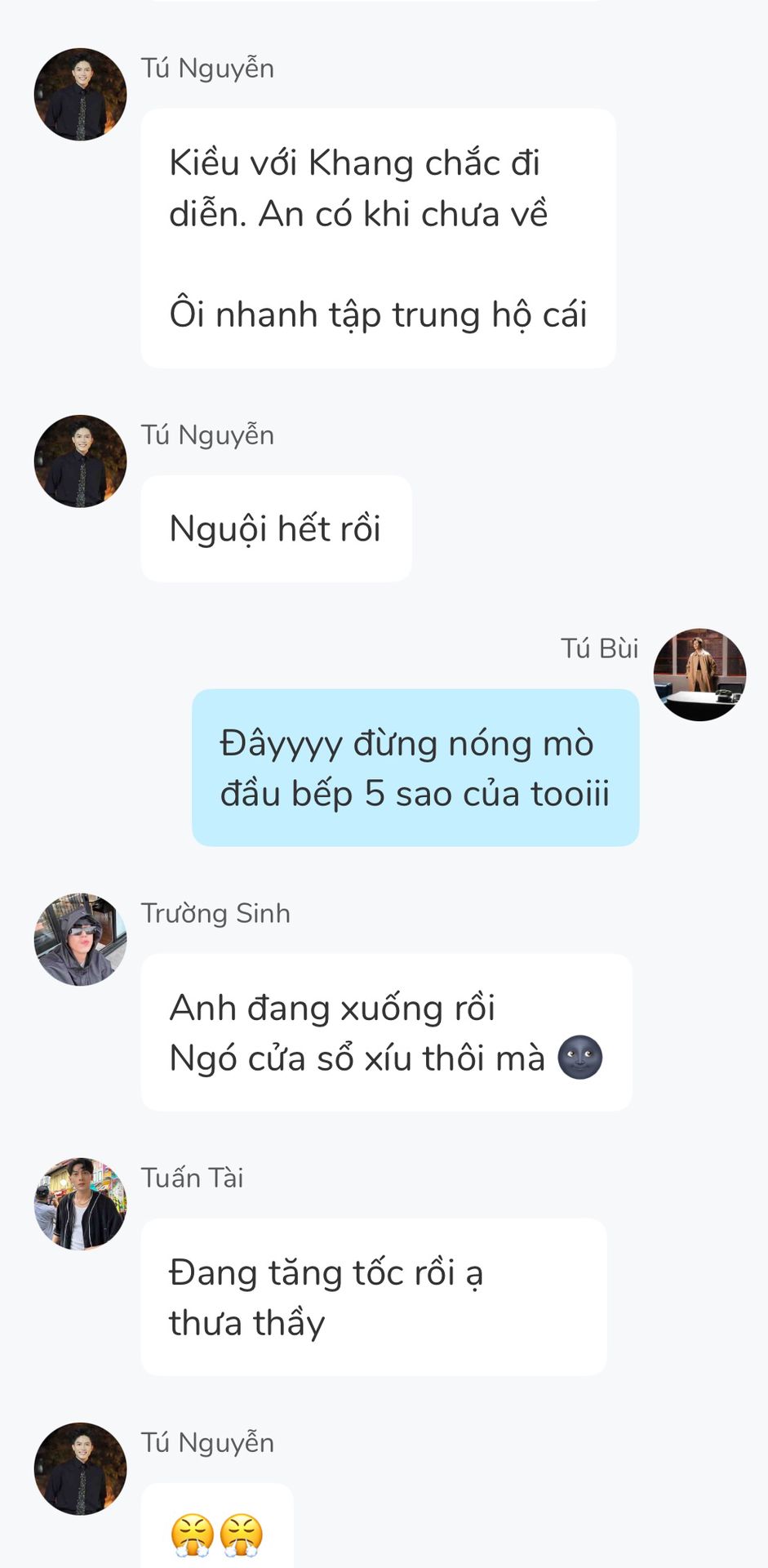The width and height of the screenshot is (768, 1568).
Task: Tap Tú Nguyễn's avatar beside the angry emoji message
Action: click(80, 1468)
